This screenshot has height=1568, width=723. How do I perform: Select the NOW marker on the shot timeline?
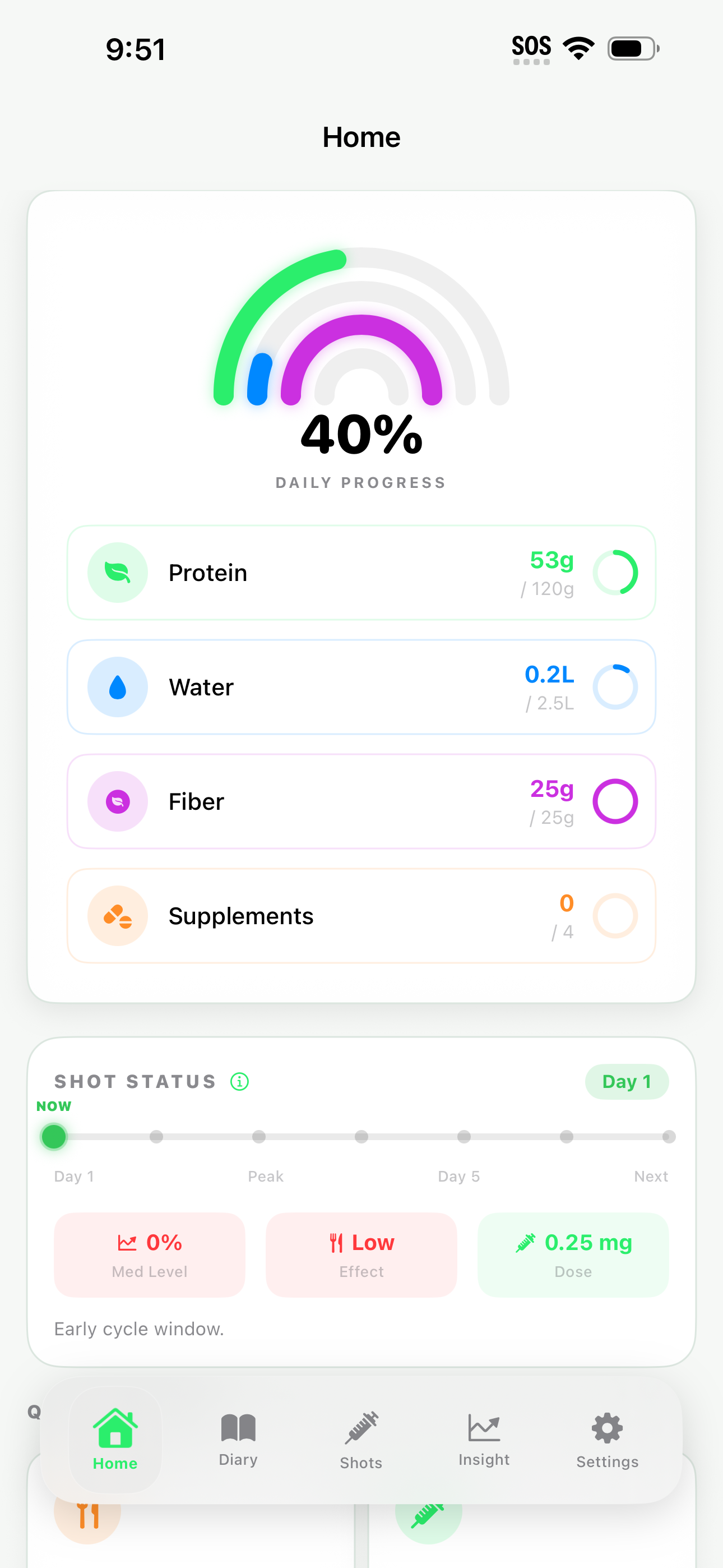coord(54,1136)
